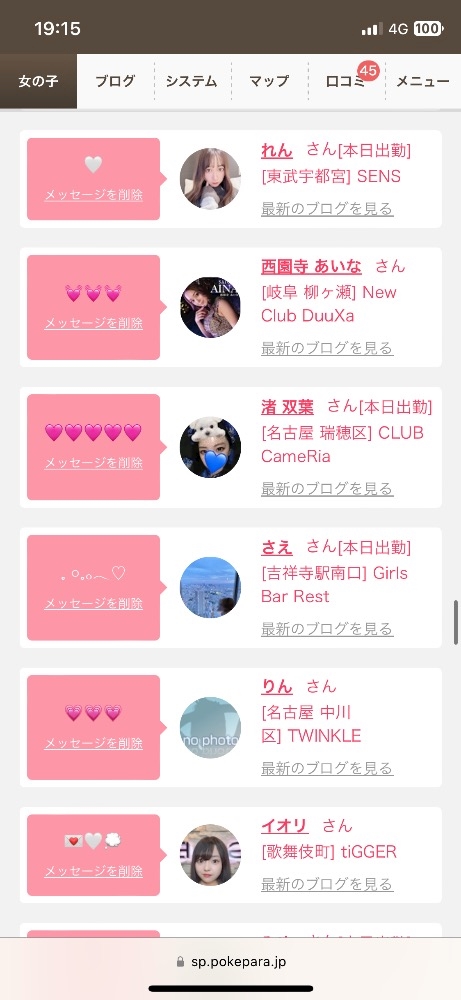Select the 女の子 tab

coord(38,81)
